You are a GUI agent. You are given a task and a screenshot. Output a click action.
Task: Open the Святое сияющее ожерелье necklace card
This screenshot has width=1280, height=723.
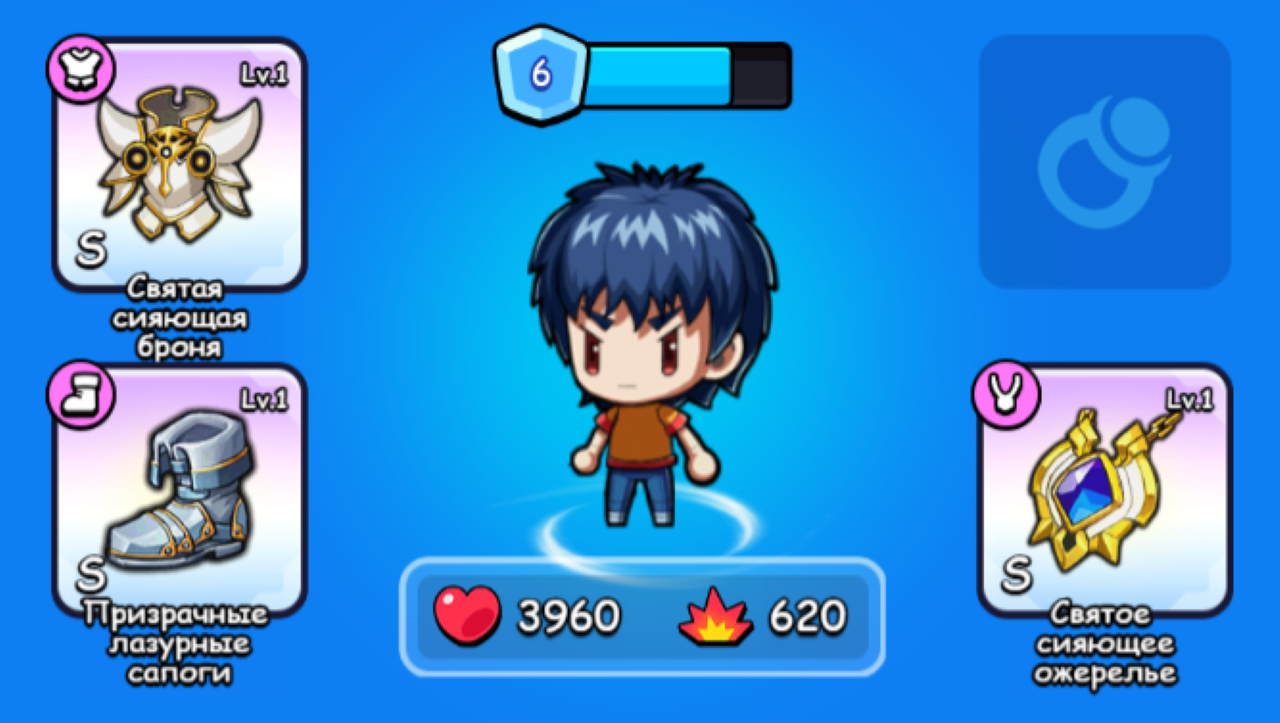point(1104,490)
